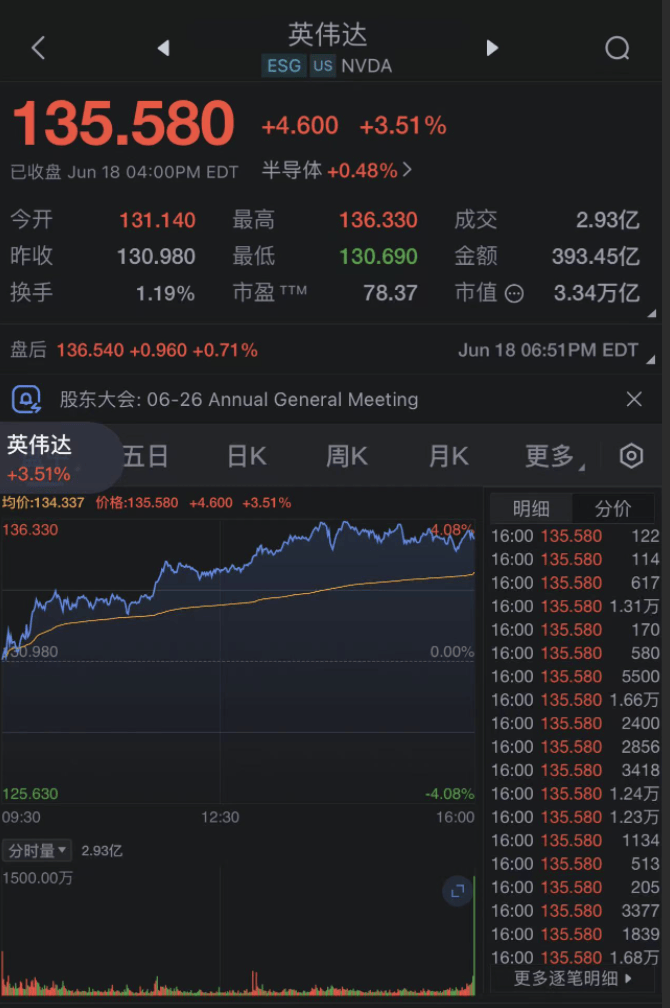
Task: Open the 市值 info dots icon
Action: pos(514,293)
